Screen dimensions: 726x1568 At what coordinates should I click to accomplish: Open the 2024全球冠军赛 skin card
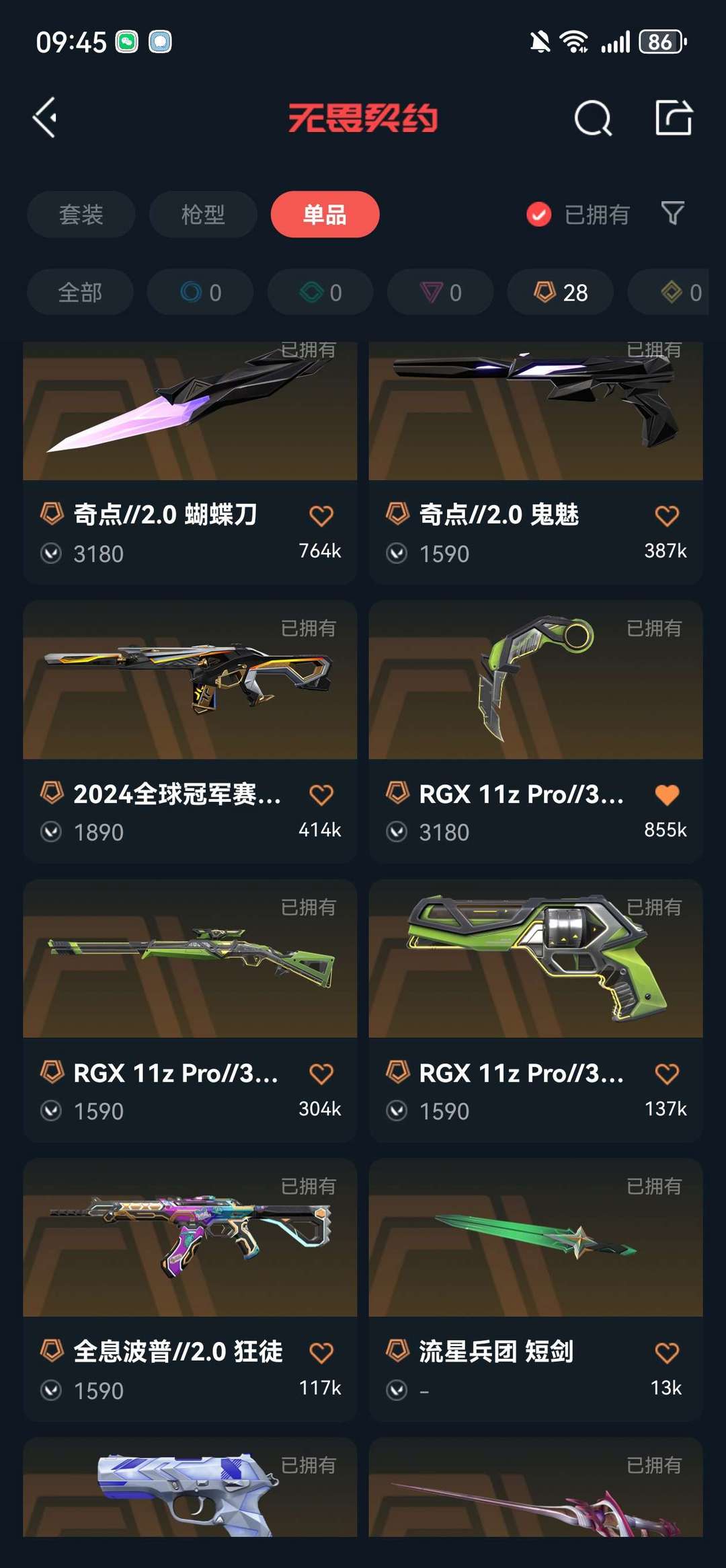190,732
